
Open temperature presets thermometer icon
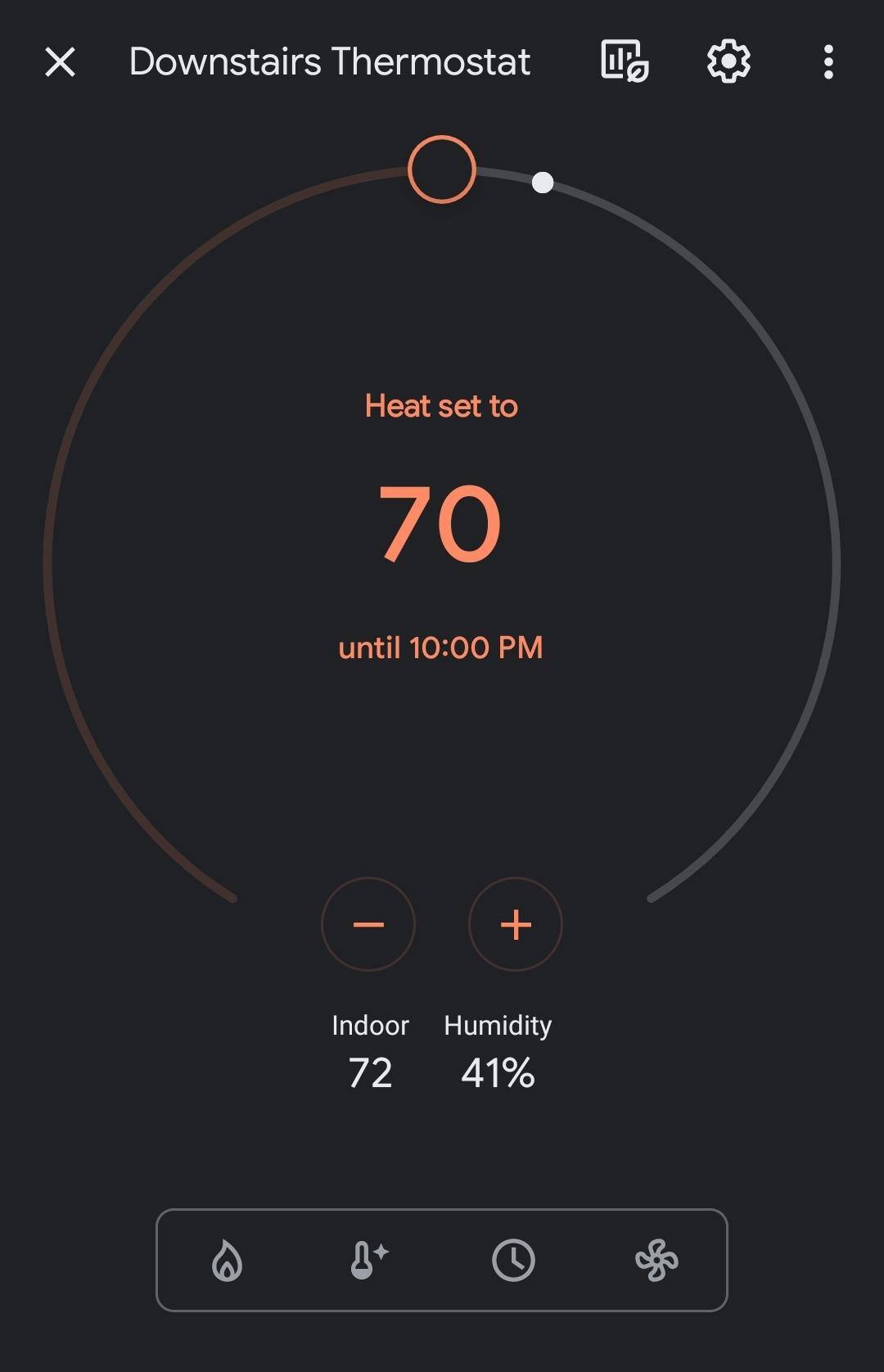pyautogui.click(x=369, y=1260)
